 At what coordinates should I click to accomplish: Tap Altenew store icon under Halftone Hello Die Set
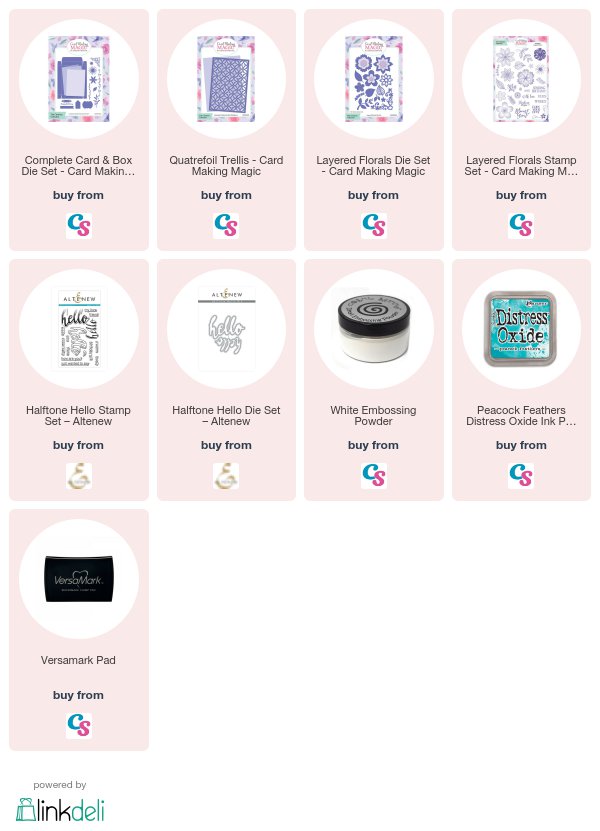226,475
